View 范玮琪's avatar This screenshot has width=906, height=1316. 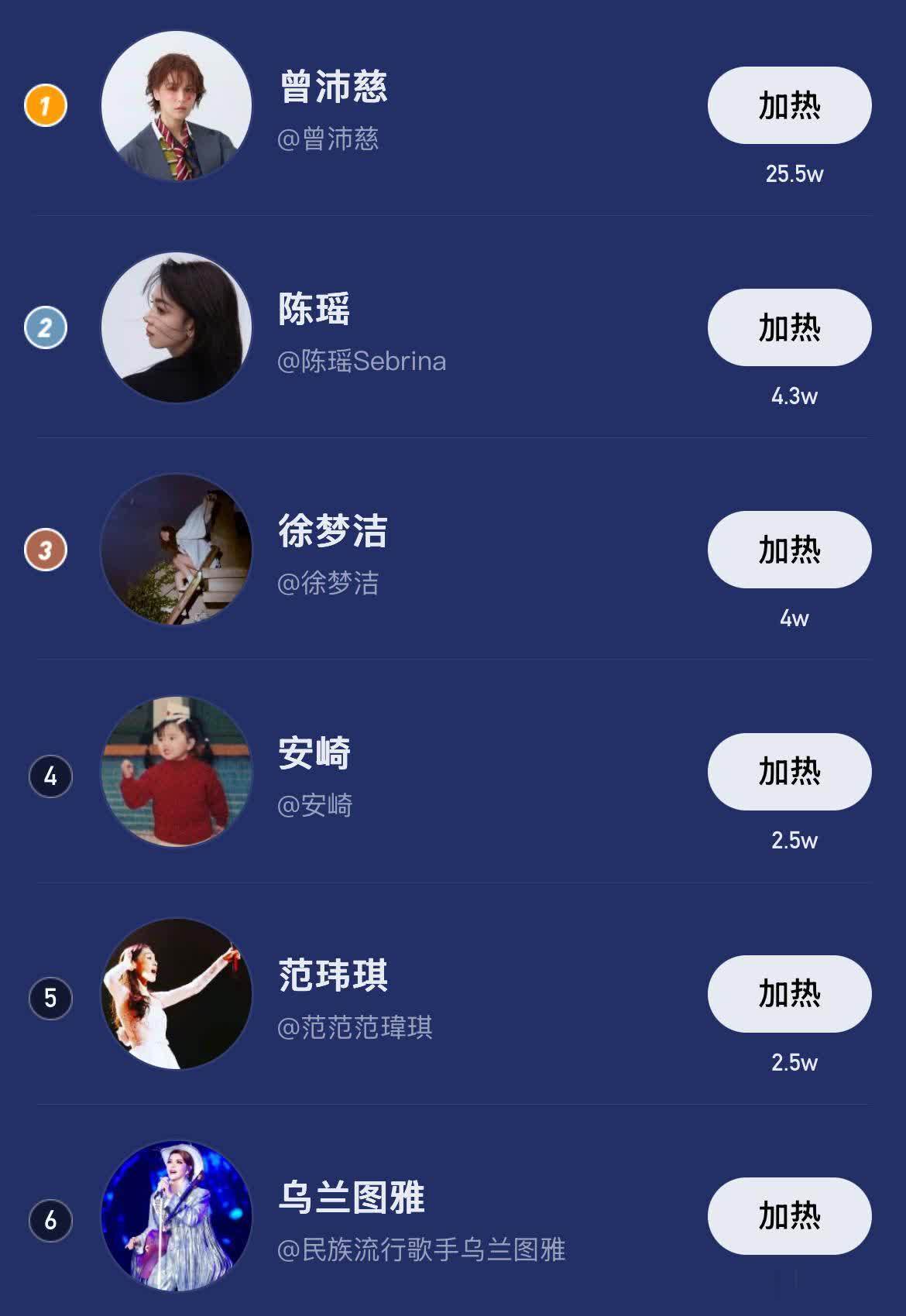click(x=177, y=994)
